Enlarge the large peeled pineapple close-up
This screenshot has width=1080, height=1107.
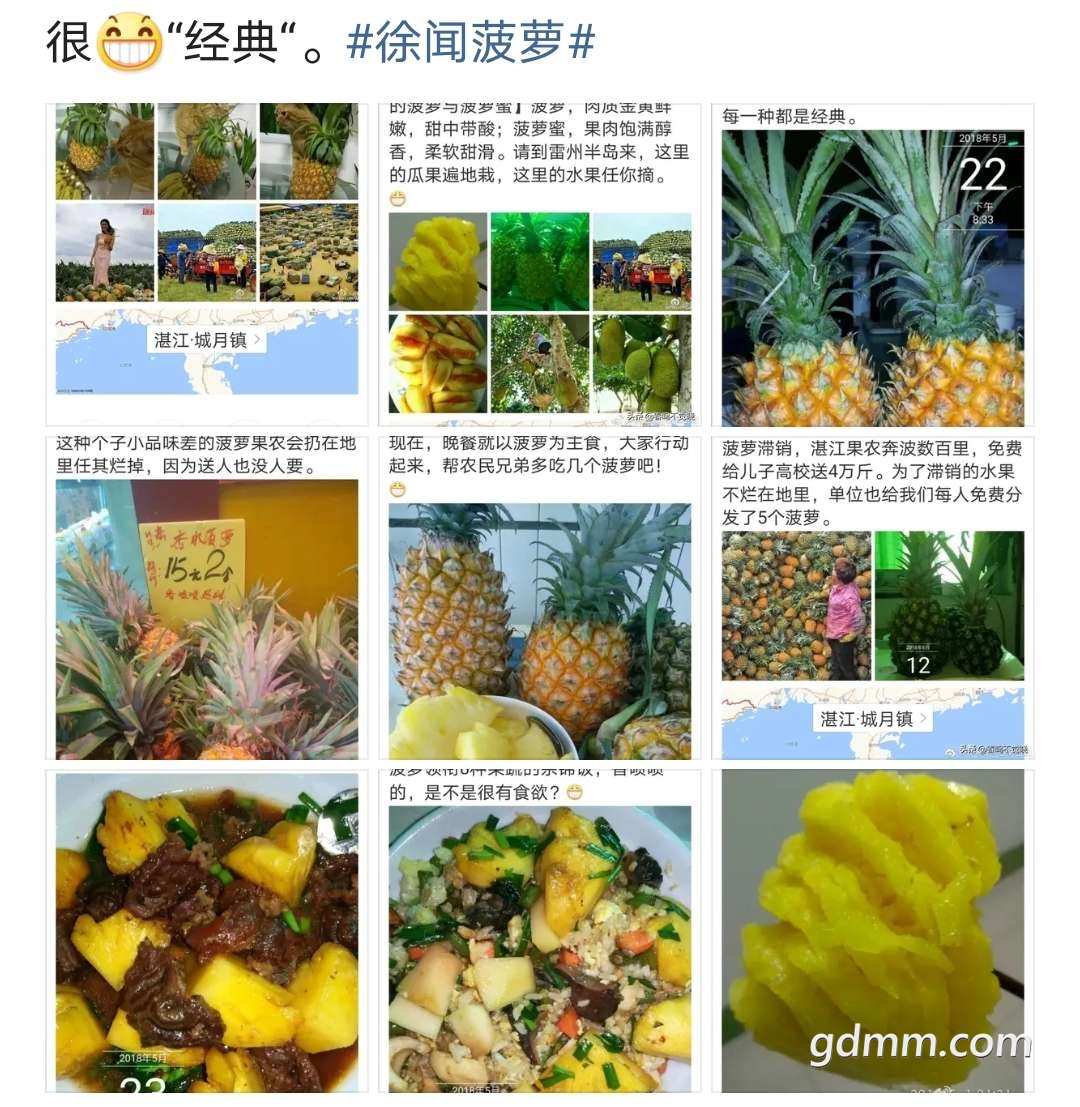point(872,930)
